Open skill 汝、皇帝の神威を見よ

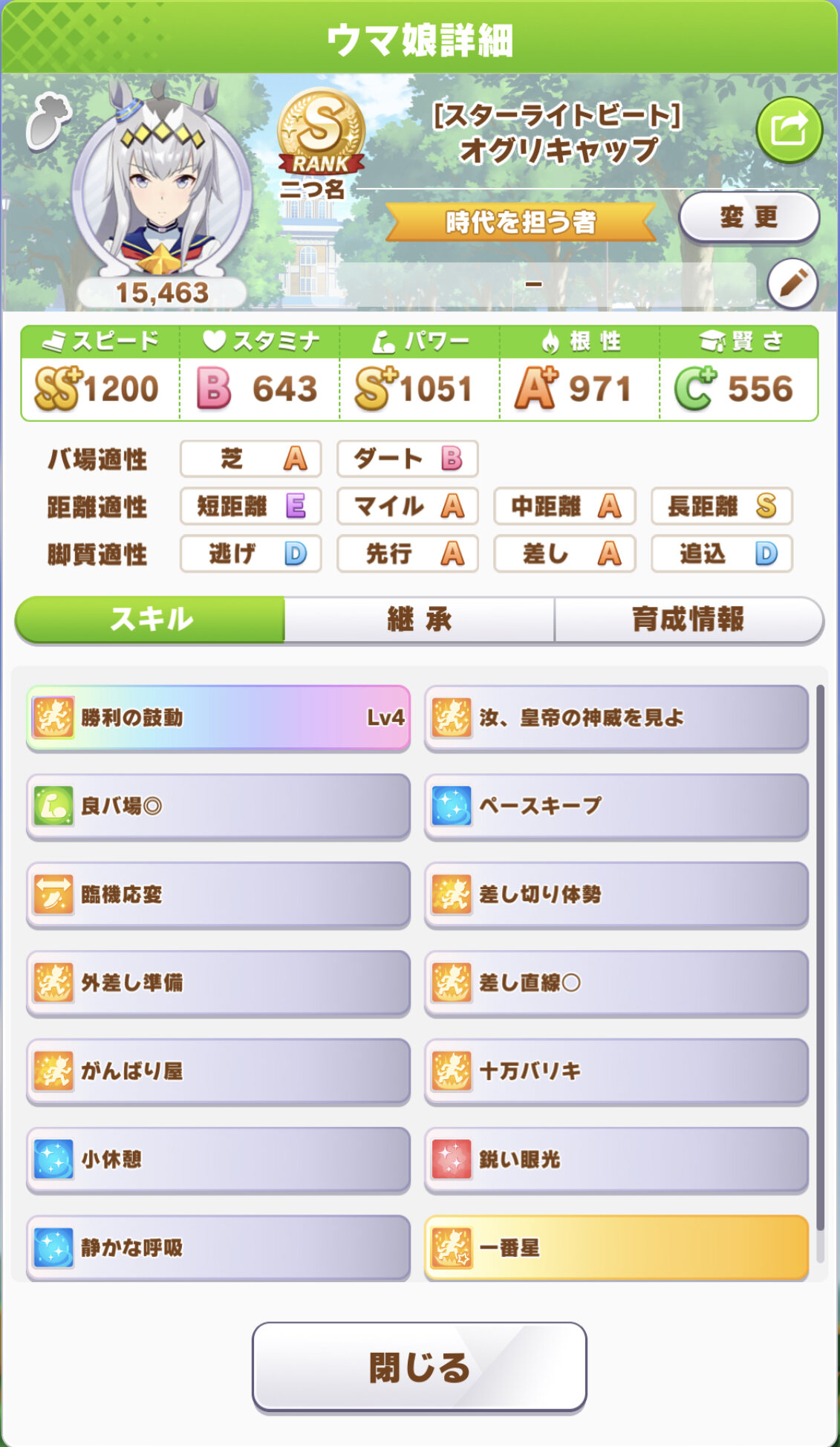point(616,718)
